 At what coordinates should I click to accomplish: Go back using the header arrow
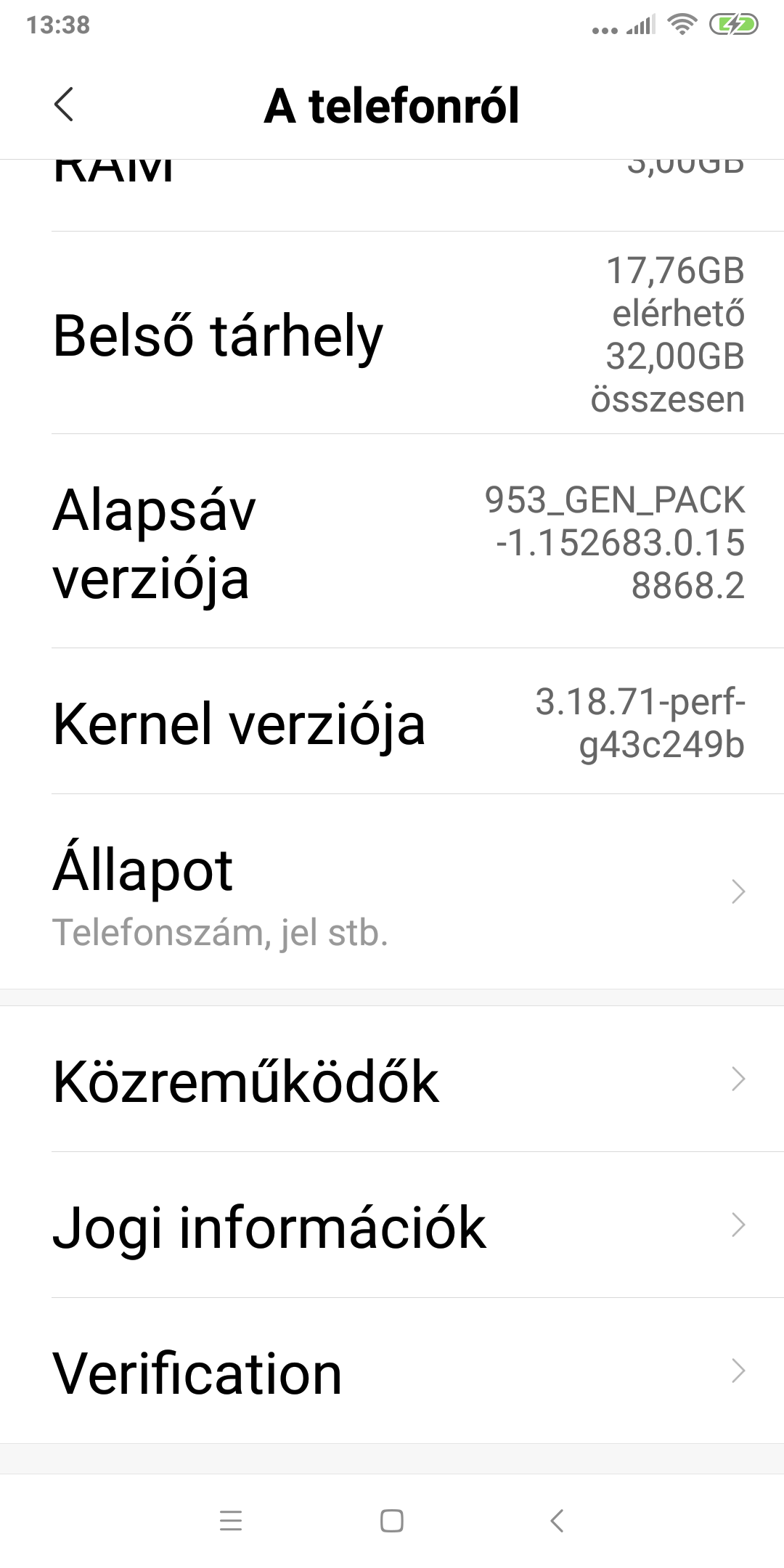click(64, 105)
